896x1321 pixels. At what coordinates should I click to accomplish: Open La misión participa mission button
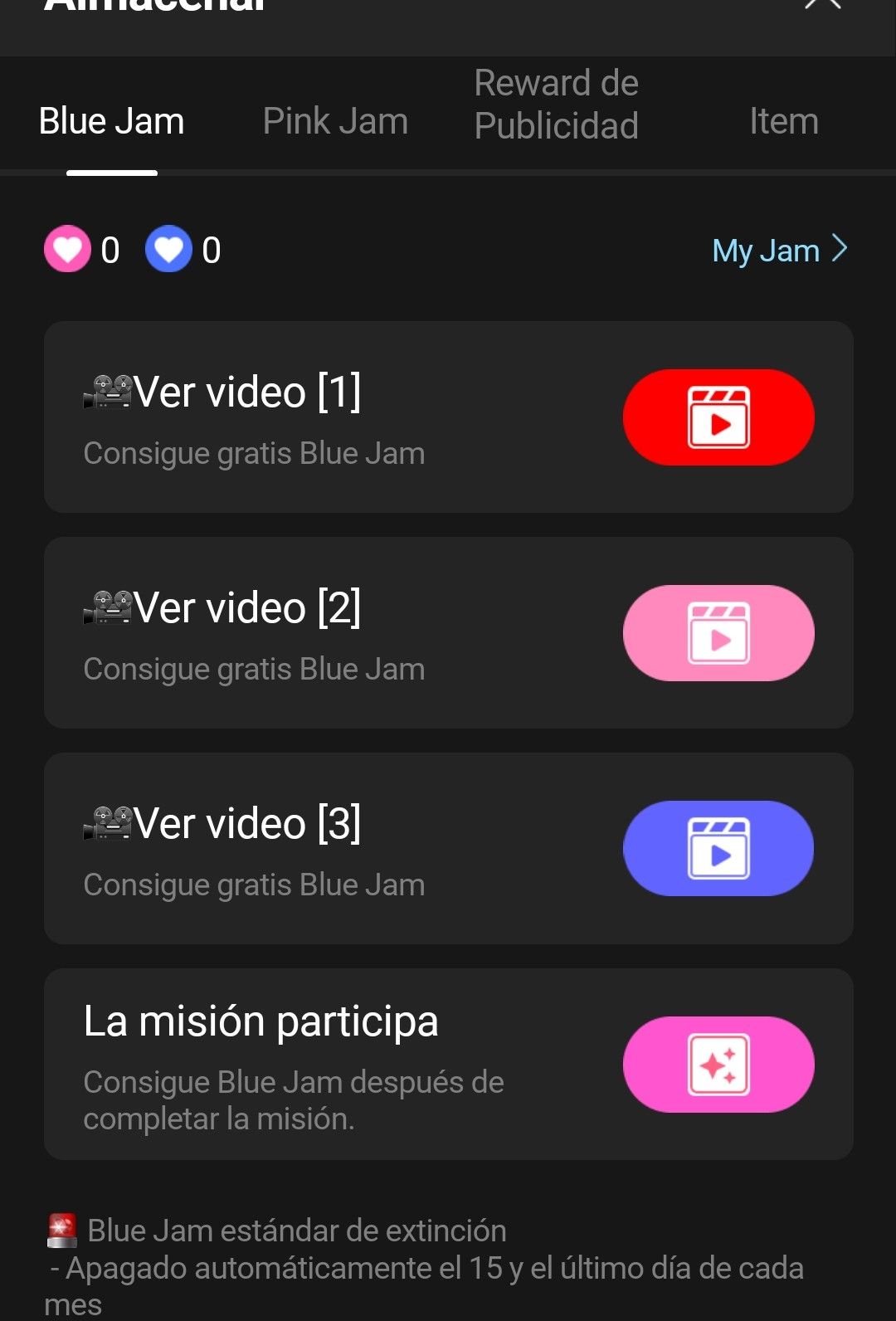point(718,1064)
